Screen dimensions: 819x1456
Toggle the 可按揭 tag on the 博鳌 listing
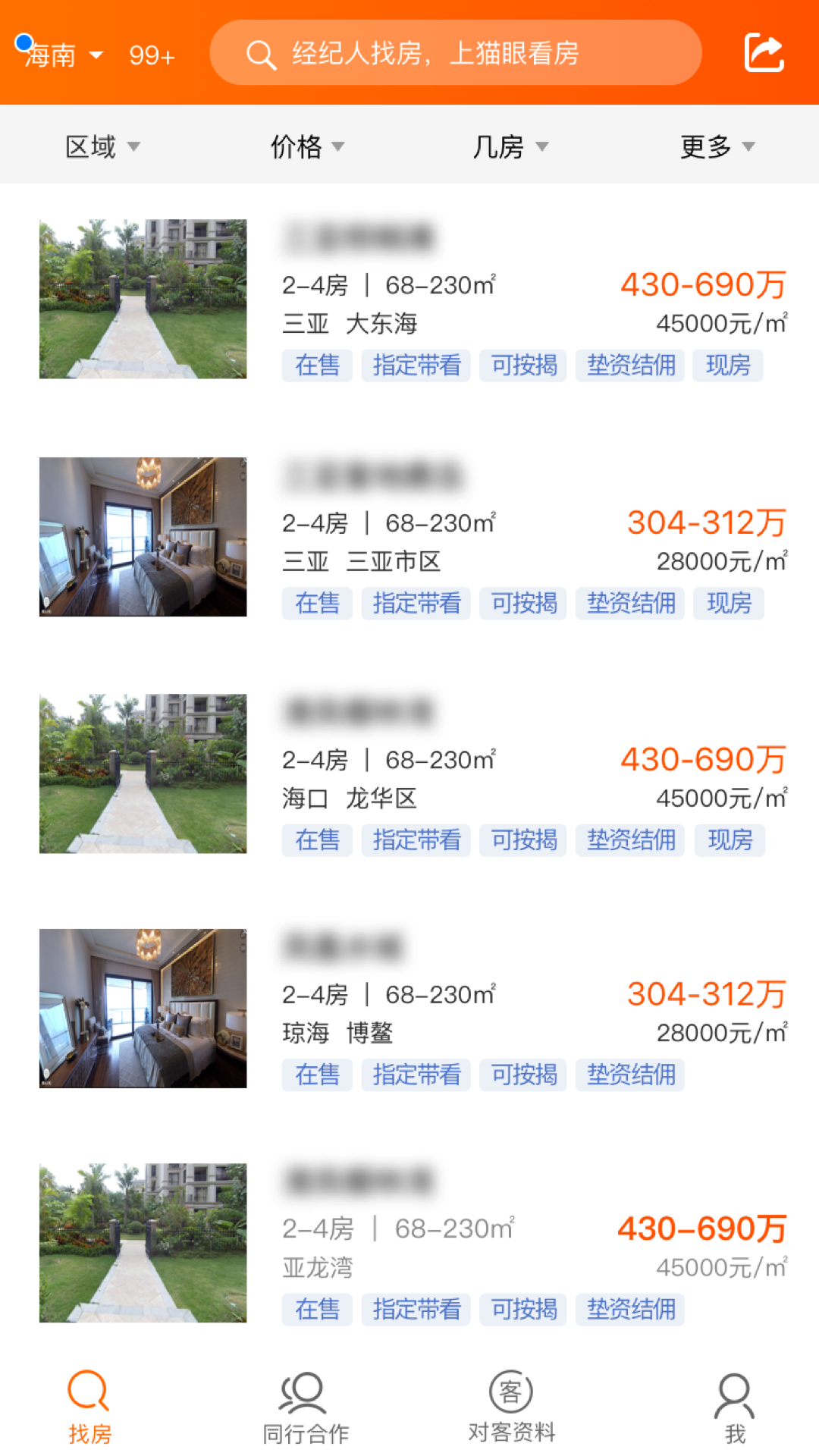(522, 1075)
